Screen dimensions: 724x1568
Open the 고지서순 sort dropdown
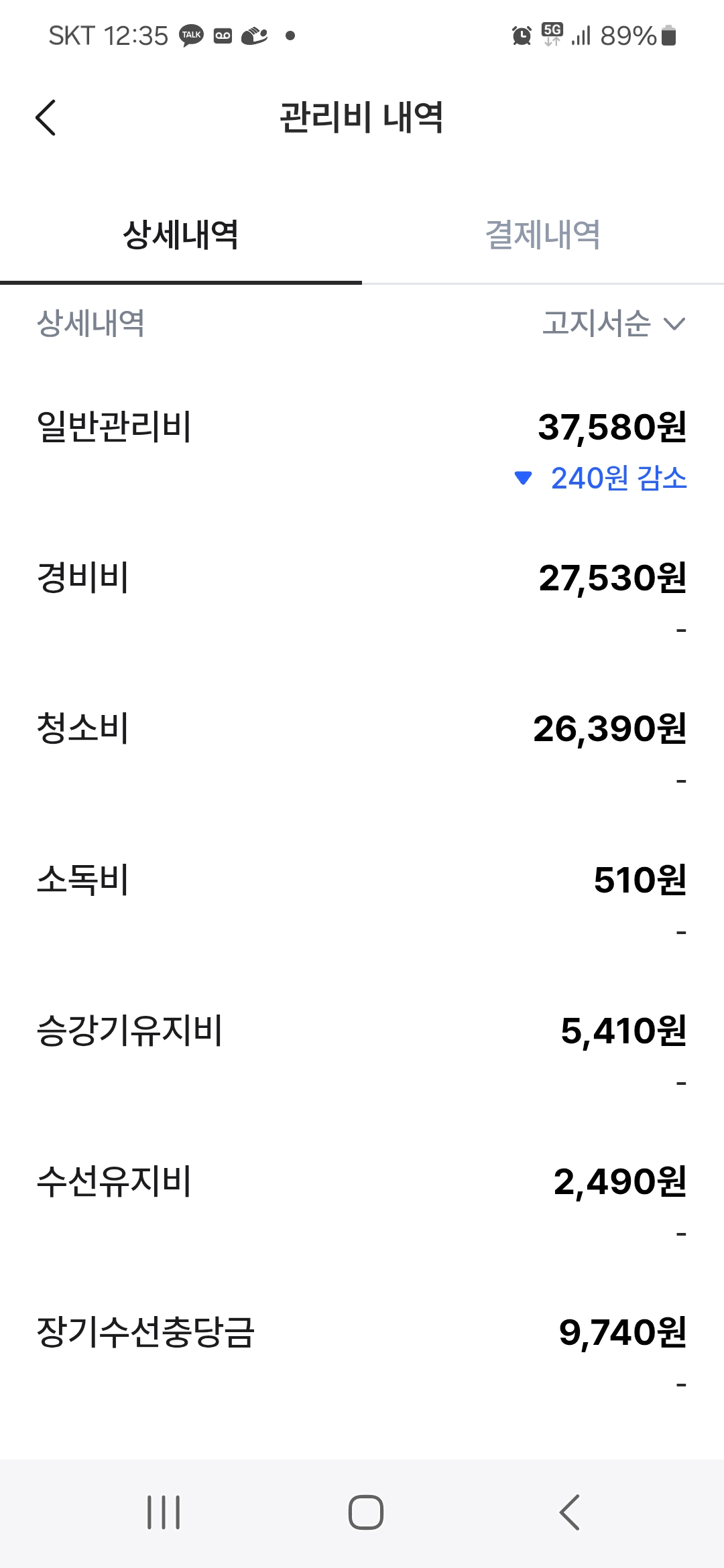coord(613,324)
